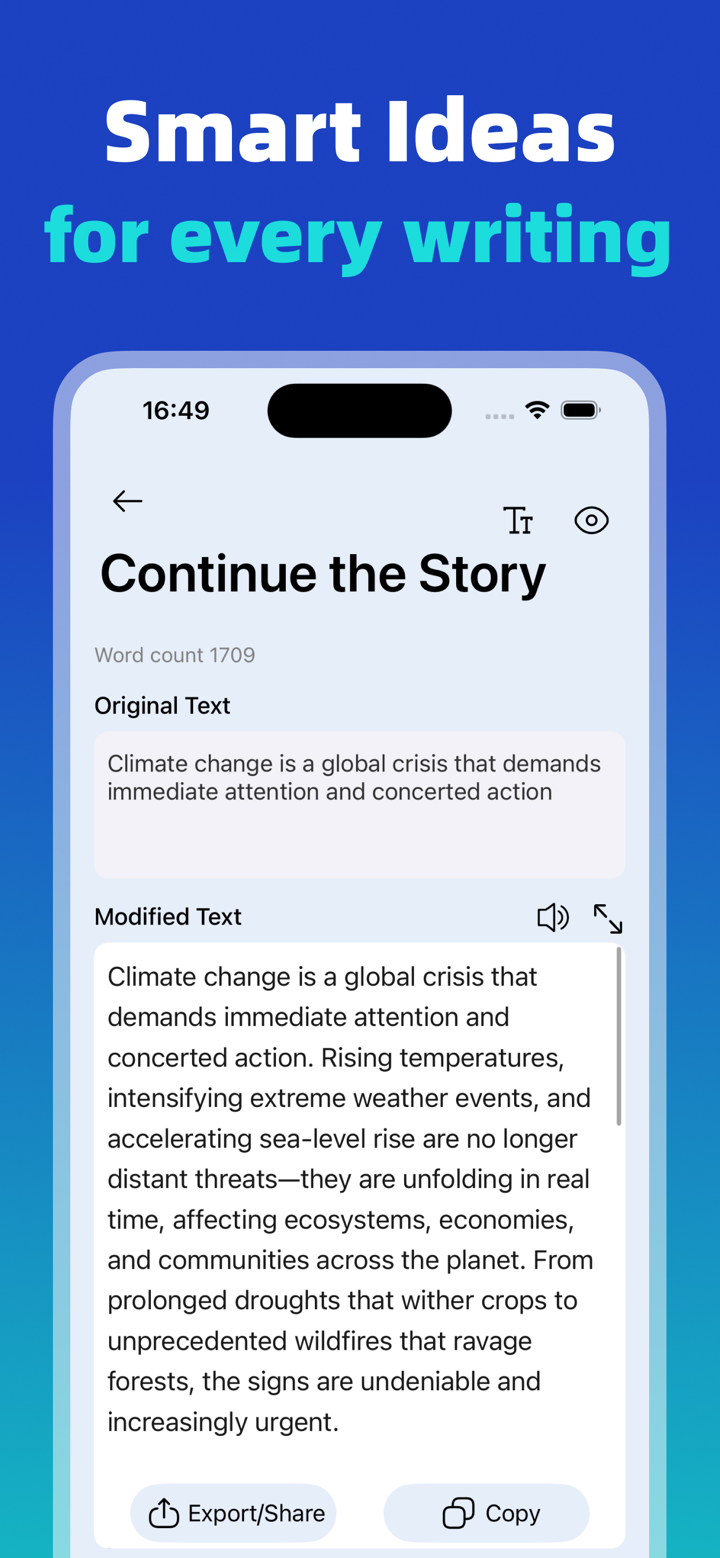
Task: Expand the cellular signal dots indicator
Action: pyautogui.click(x=498, y=414)
